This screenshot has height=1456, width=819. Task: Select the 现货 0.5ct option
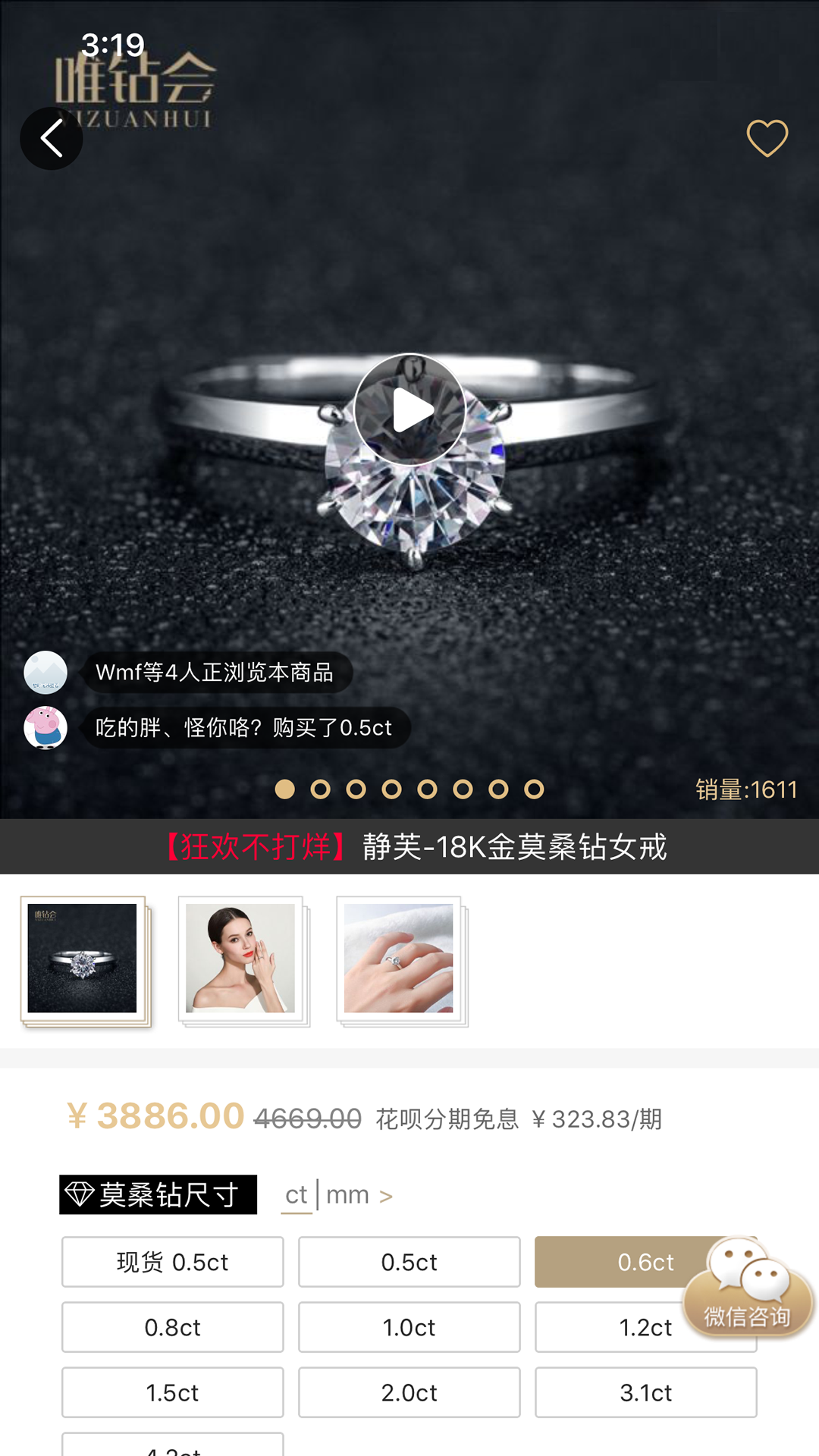[172, 1262]
